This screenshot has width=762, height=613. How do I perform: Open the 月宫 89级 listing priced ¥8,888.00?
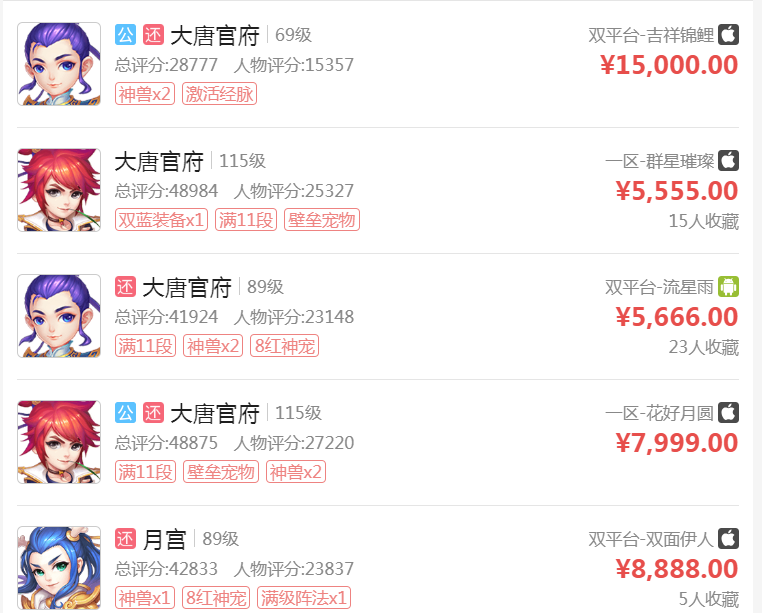164,540
